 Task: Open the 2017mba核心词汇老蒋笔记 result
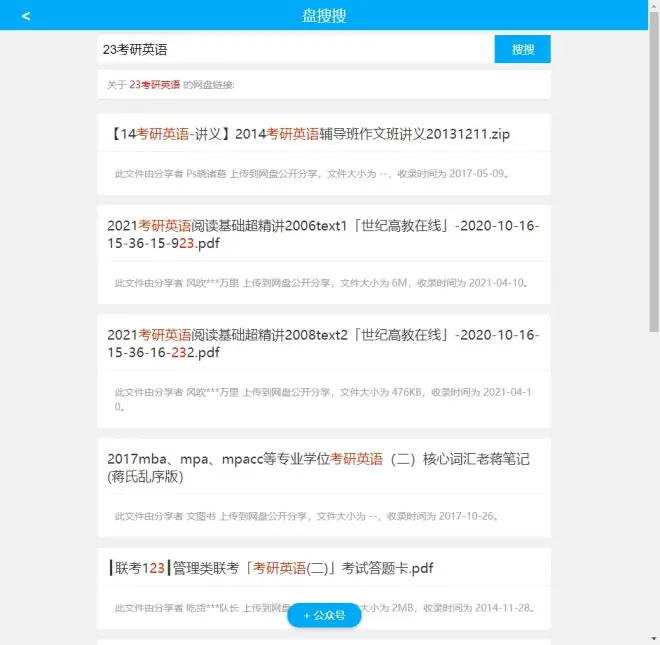pyautogui.click(x=318, y=467)
